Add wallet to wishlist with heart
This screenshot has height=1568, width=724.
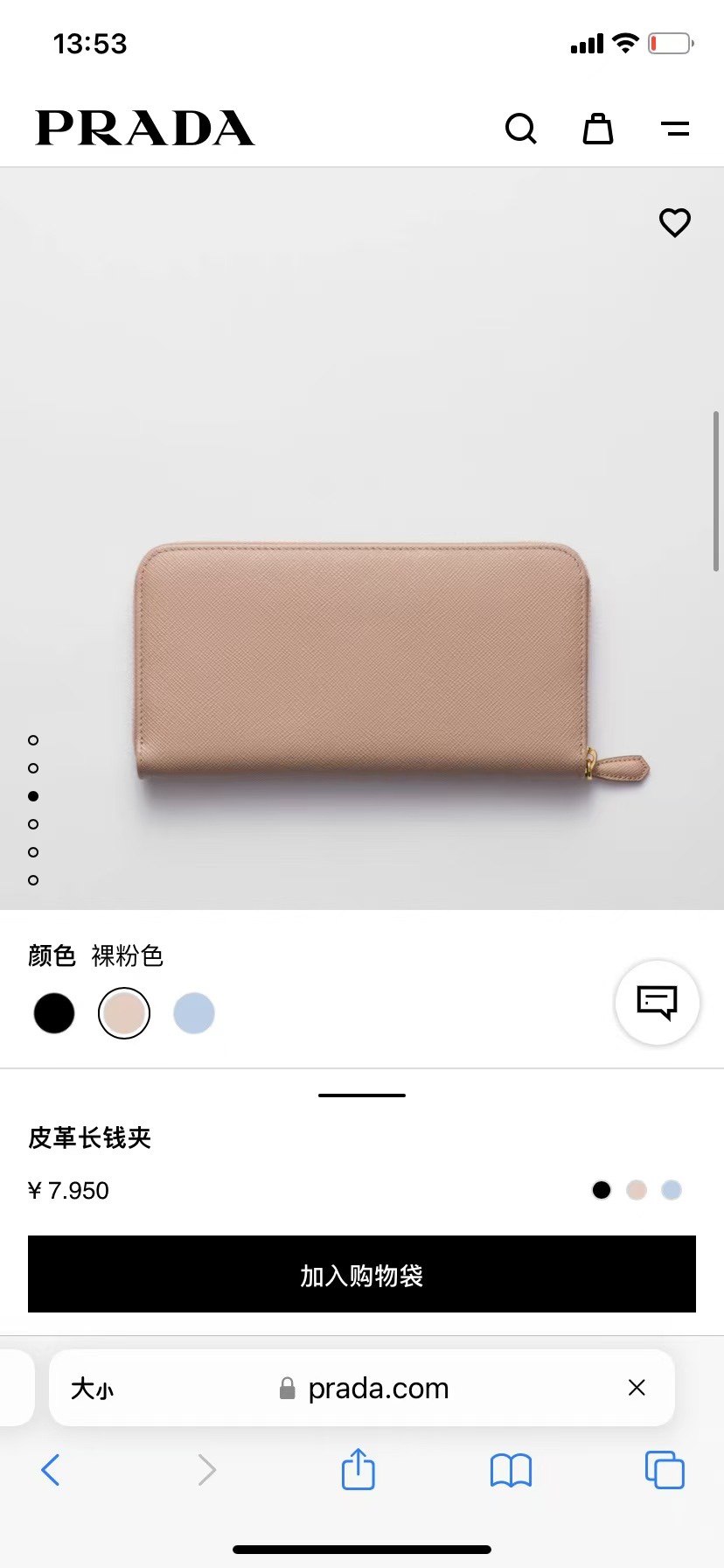pyautogui.click(x=675, y=222)
